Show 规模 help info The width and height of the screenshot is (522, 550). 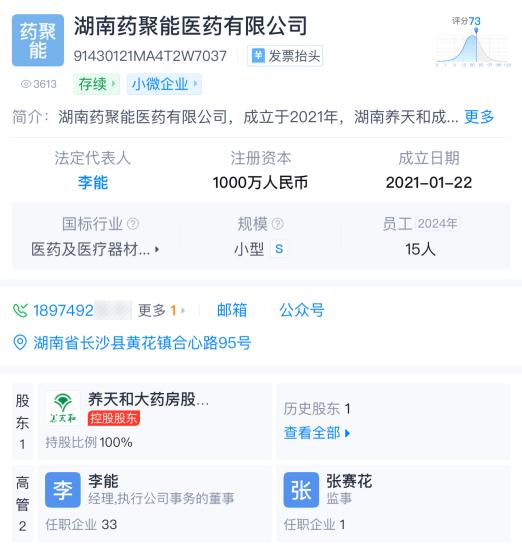pyautogui.click(x=277, y=224)
